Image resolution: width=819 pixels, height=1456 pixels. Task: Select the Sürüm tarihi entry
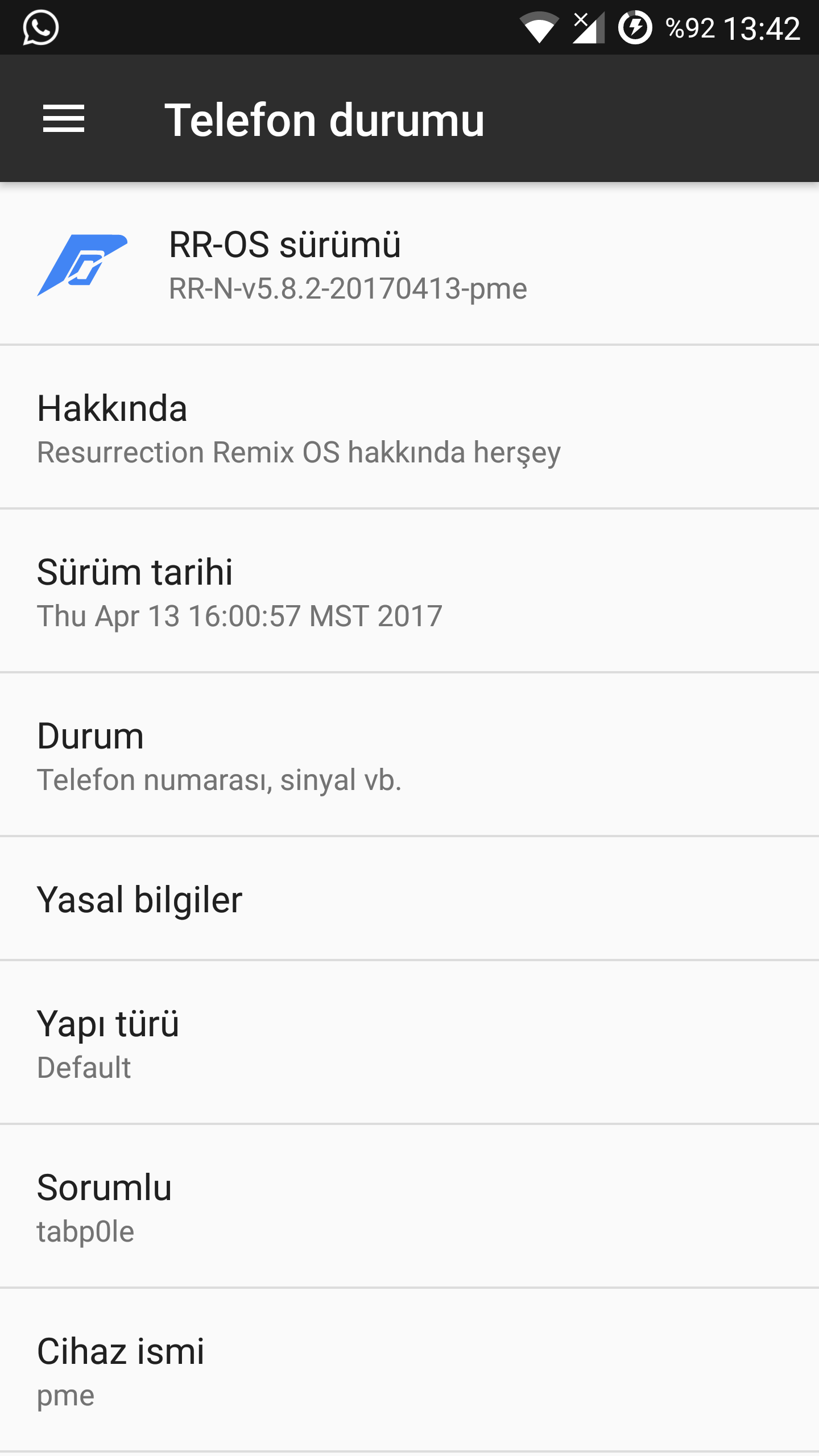pyautogui.click(x=409, y=591)
